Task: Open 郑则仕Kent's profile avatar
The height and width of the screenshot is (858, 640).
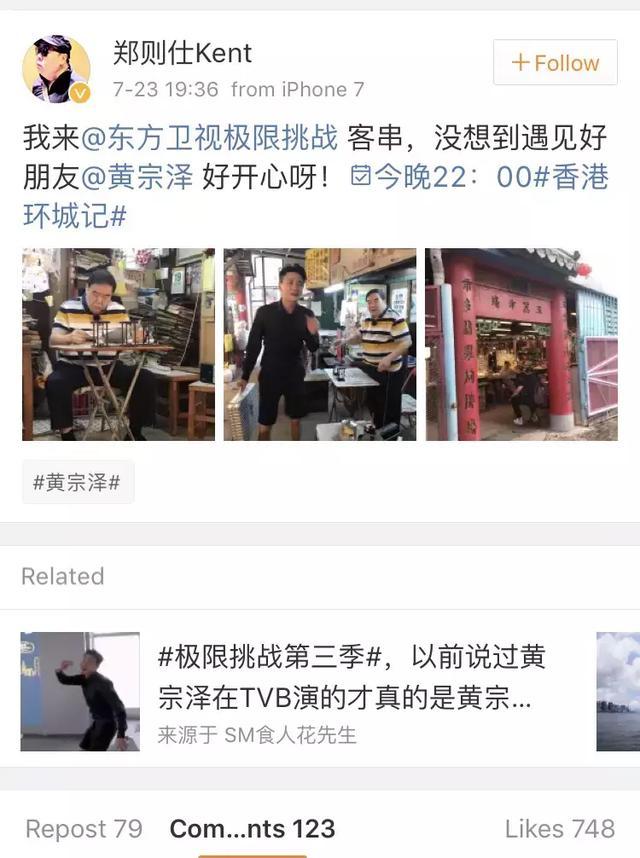Action: click(x=56, y=69)
